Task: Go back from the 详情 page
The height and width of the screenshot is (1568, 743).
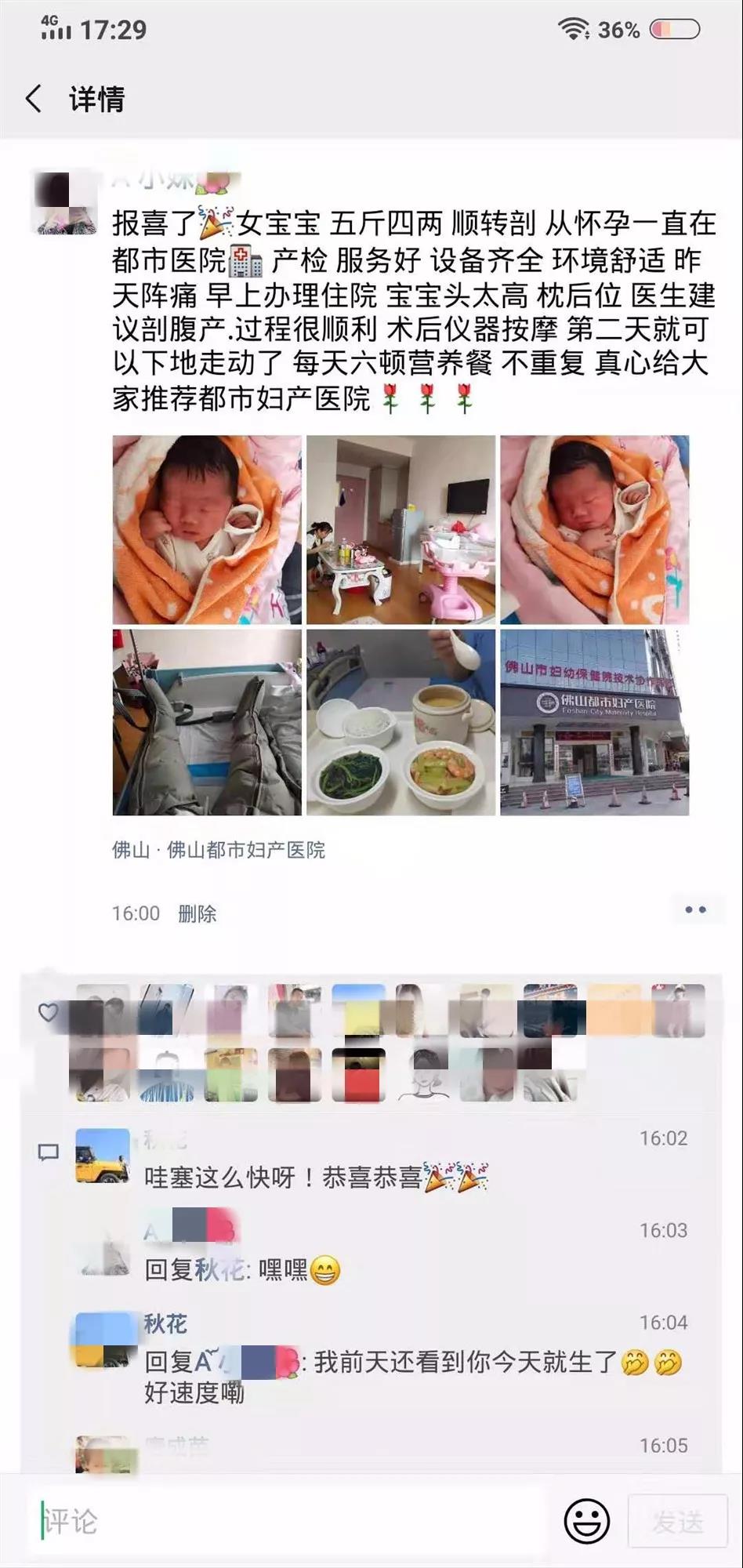Action: click(x=34, y=100)
